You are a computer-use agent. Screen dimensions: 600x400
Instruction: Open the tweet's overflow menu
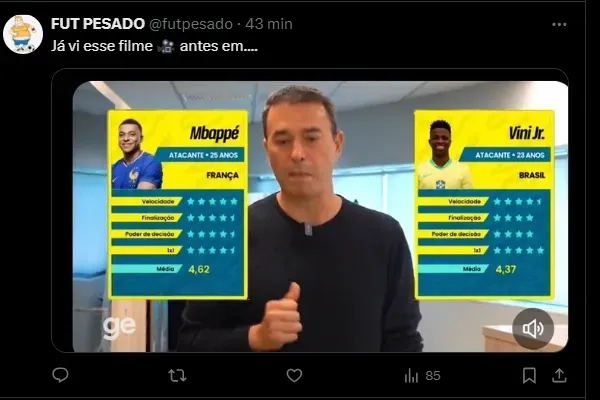point(560,23)
